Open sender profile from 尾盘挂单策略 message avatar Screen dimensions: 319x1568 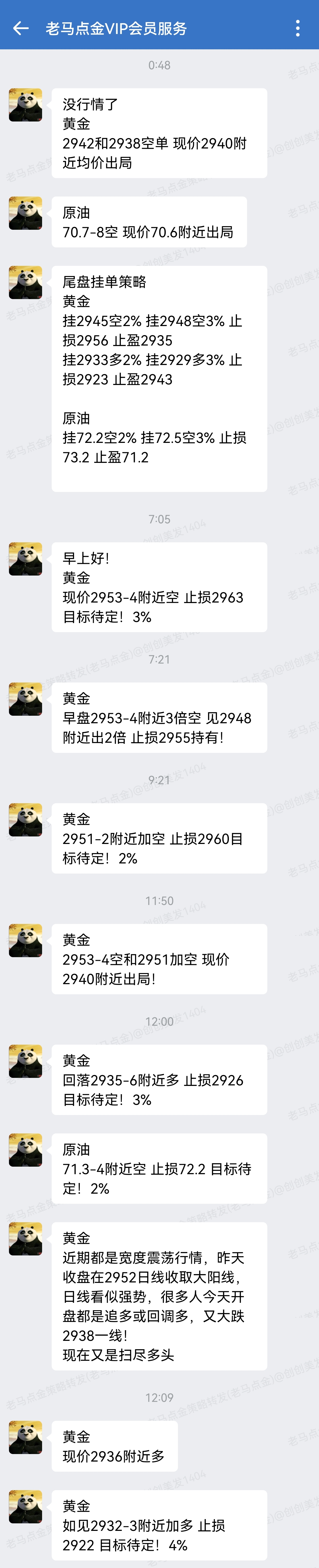click(25, 282)
